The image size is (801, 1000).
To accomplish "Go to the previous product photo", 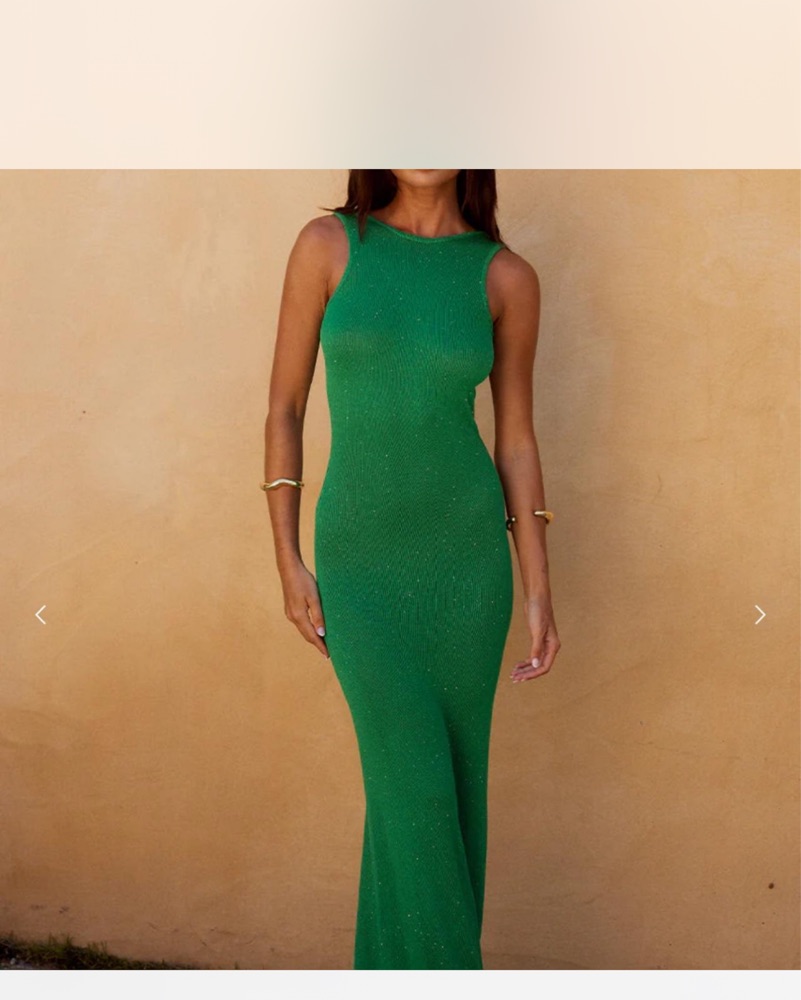I will (40, 615).
